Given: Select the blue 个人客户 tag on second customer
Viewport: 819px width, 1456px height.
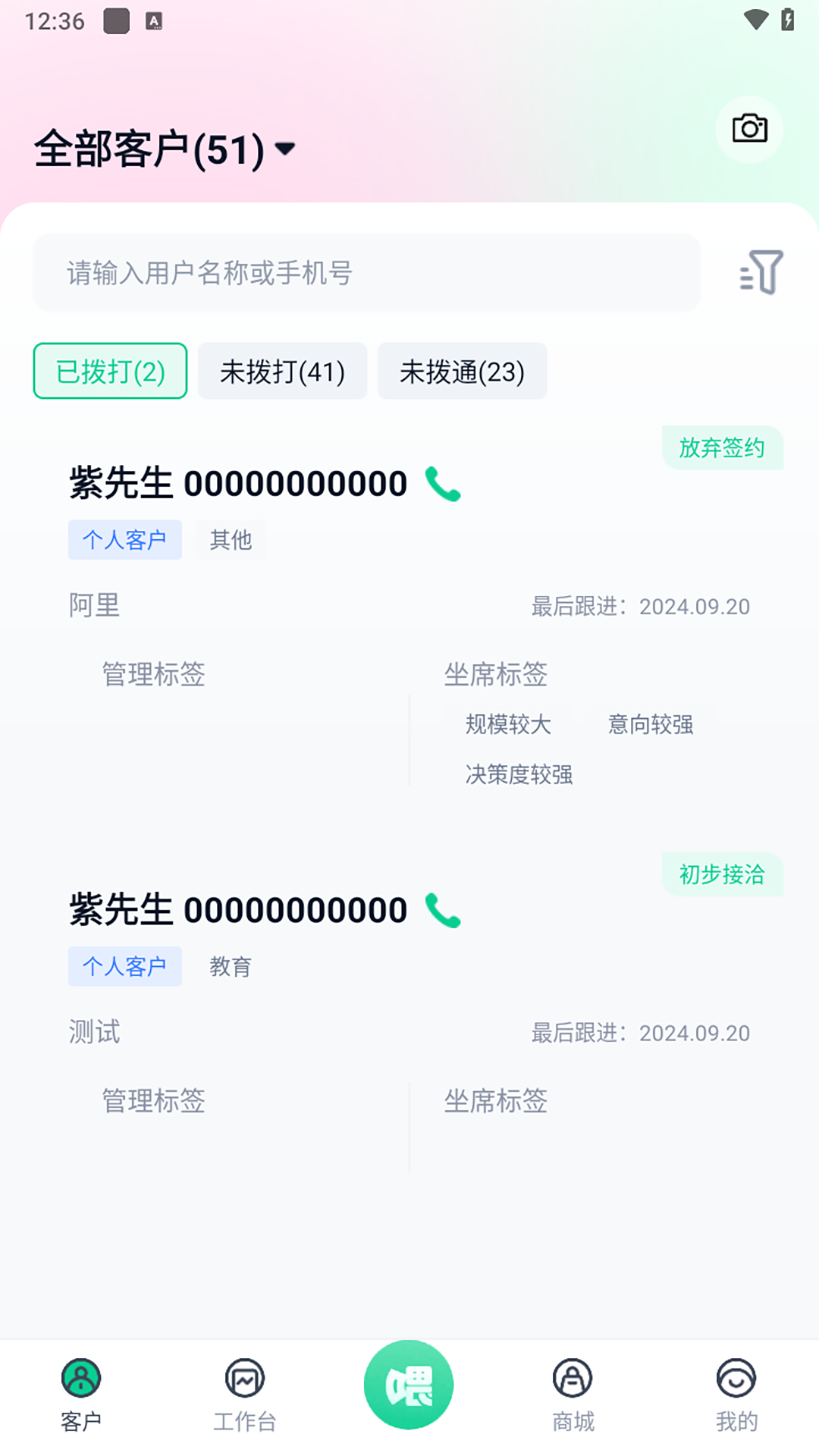Looking at the screenshot, I should [124, 966].
